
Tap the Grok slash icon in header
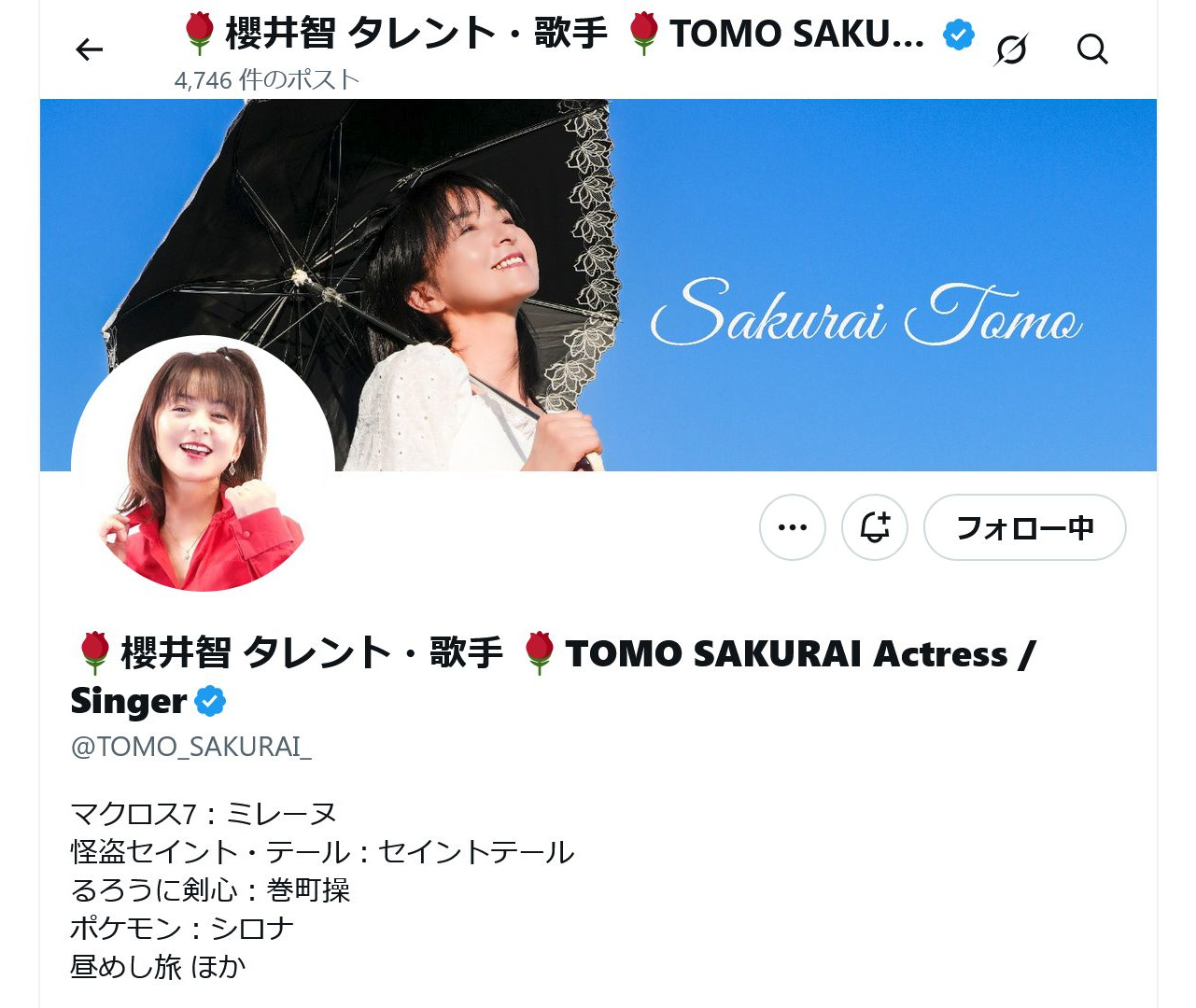coord(1011,49)
